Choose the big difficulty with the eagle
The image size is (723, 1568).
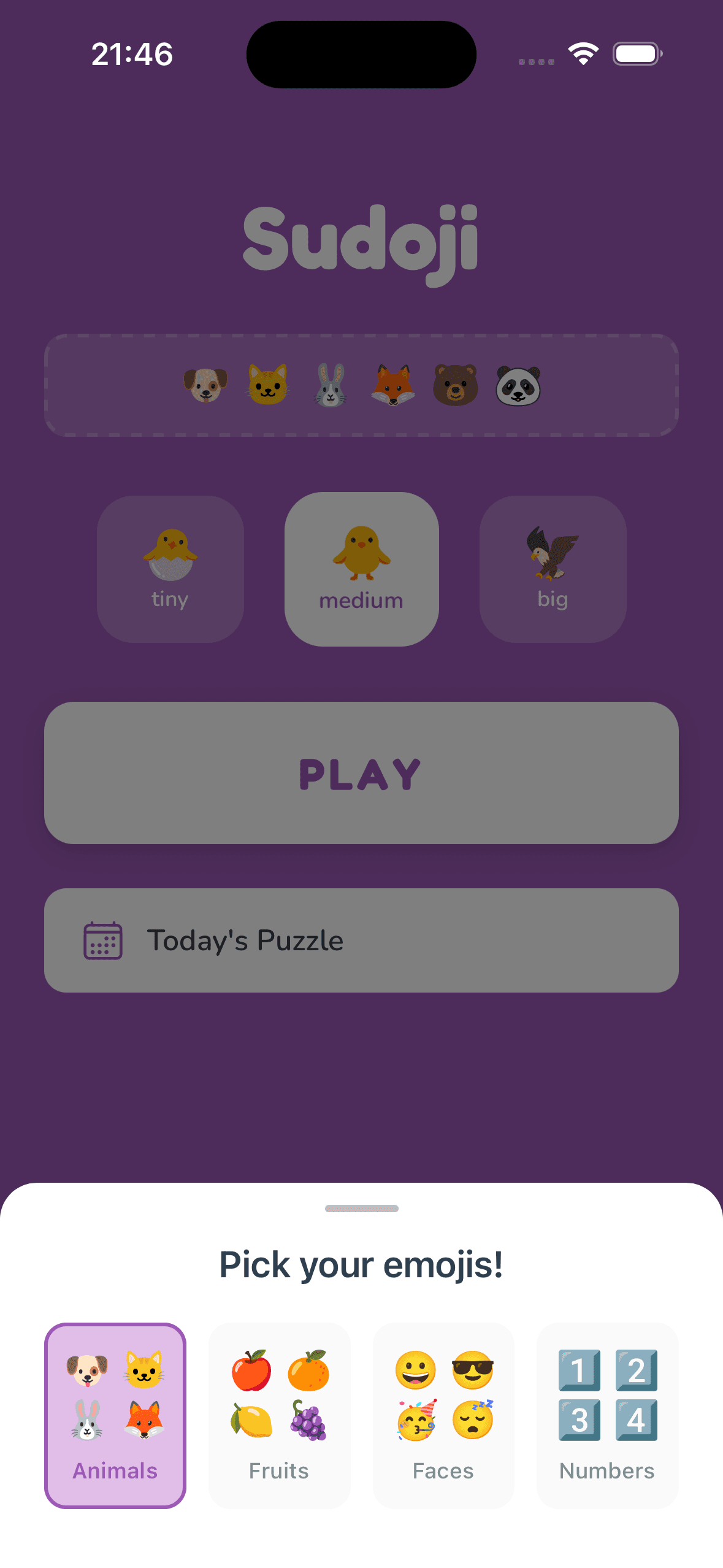click(552, 568)
